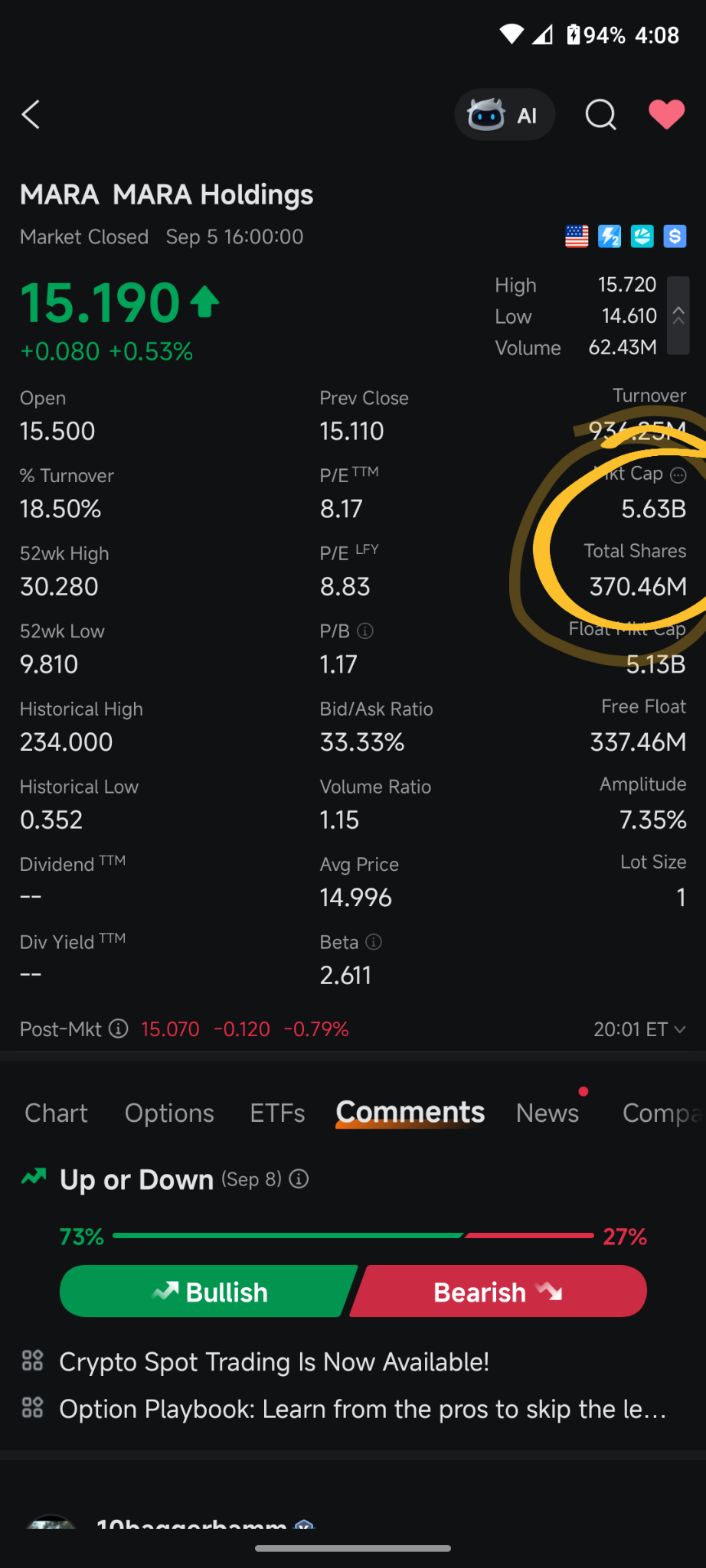Switch to the News tab
Viewport: 706px width, 1568px height.
[547, 1113]
